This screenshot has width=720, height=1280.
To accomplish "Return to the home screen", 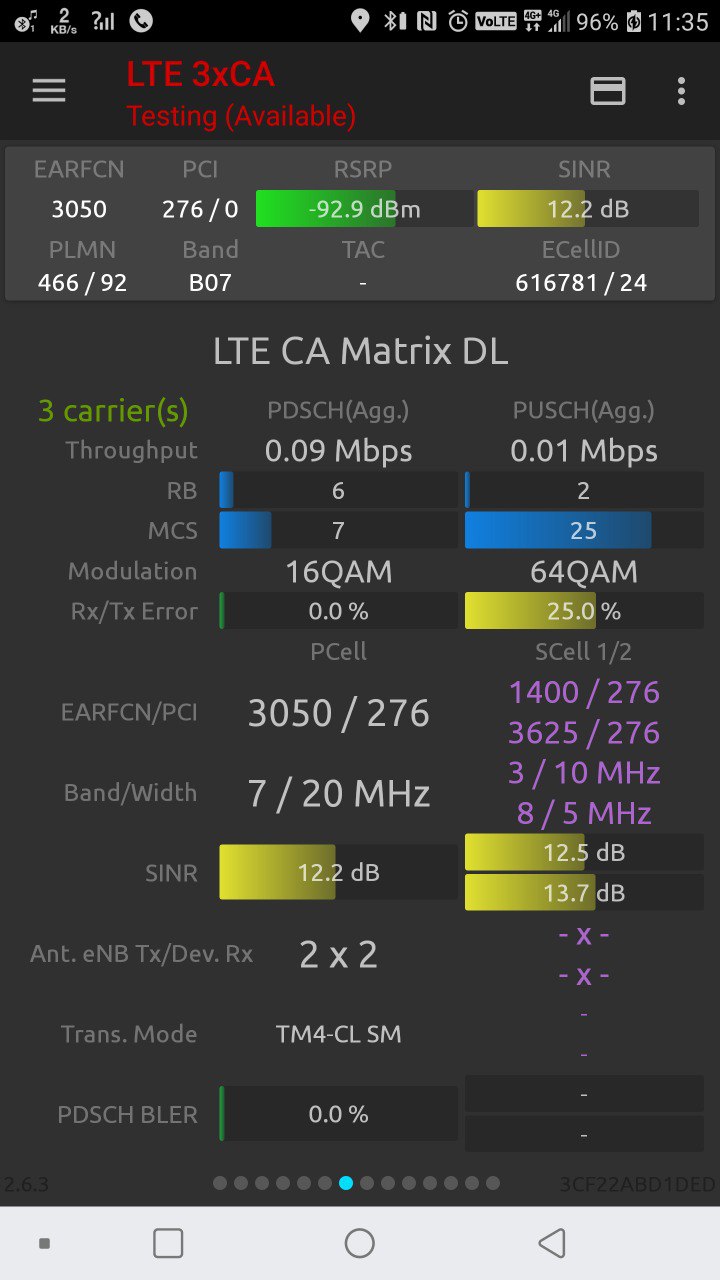I will click(x=359, y=1243).
